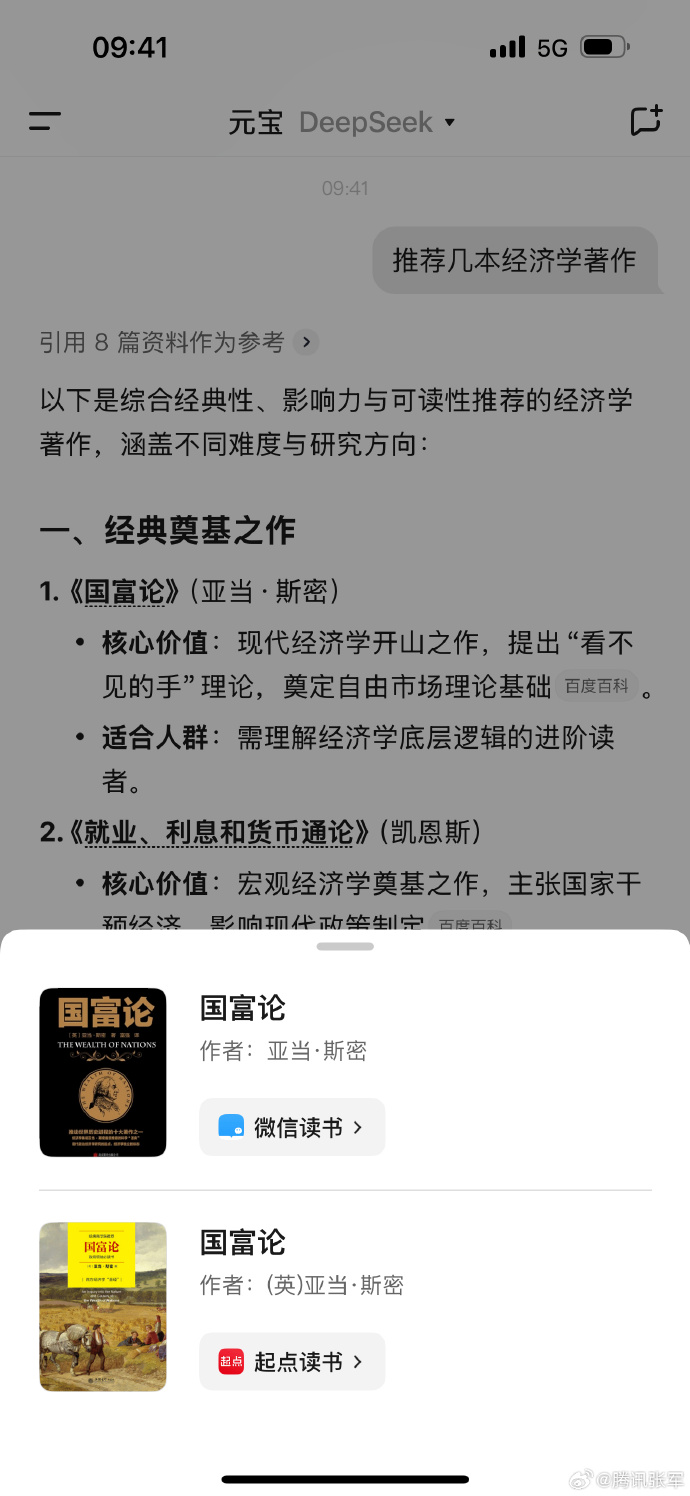Open 国富论 in 起点读书
This screenshot has width=690, height=1496.
pos(292,1361)
